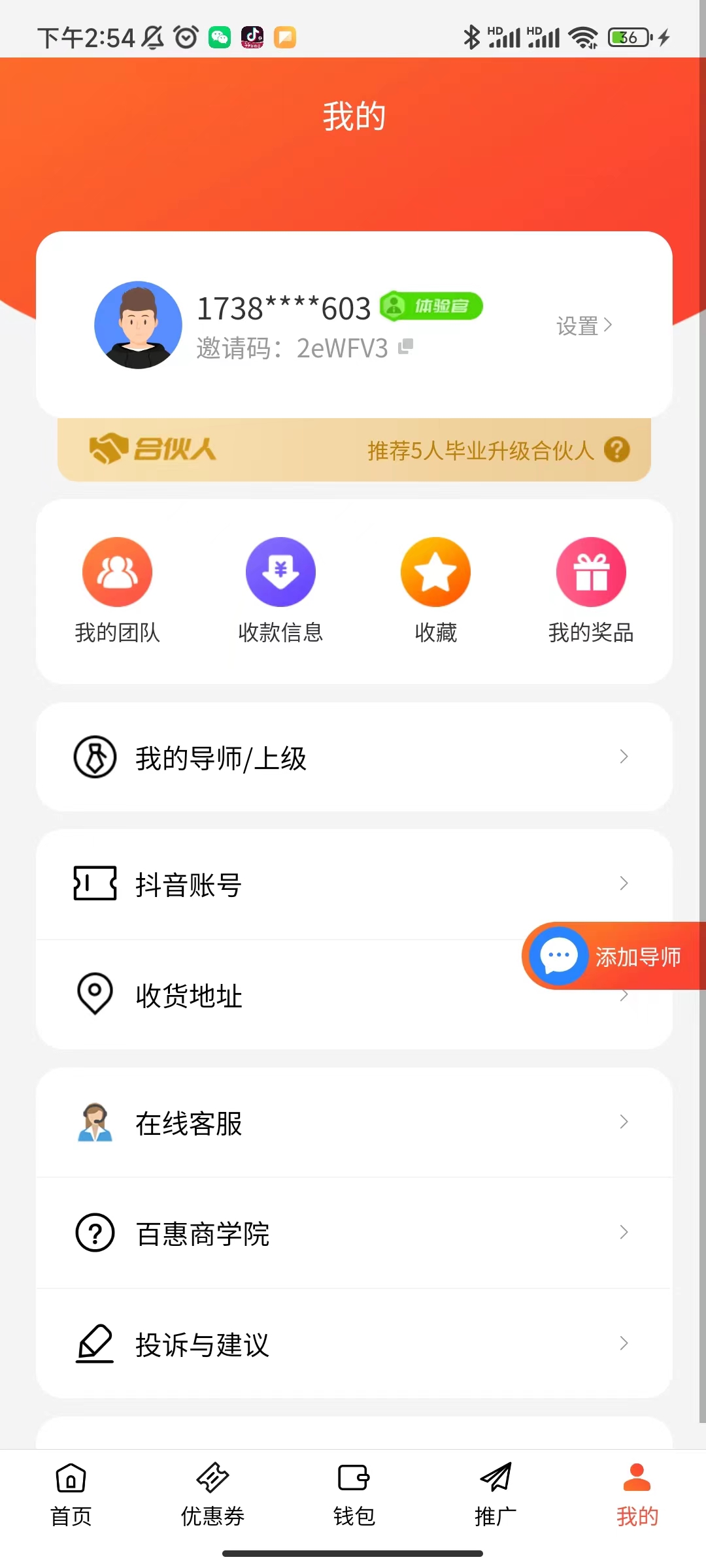Screen dimensions: 706x1568
Task: Click the 合伙人 handshake banner icon
Action: click(110, 448)
